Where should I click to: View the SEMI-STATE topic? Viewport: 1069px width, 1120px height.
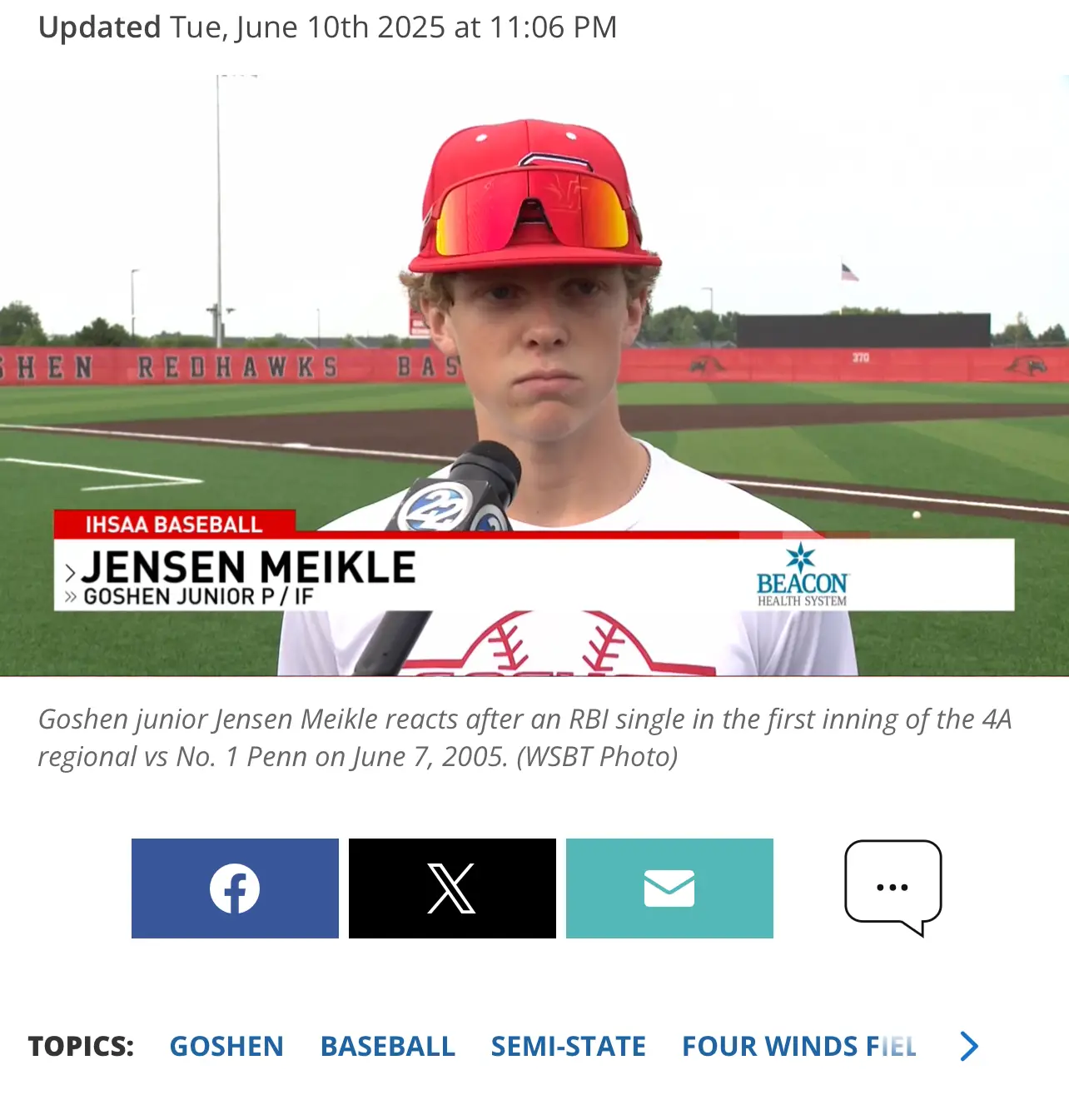coord(568,1046)
